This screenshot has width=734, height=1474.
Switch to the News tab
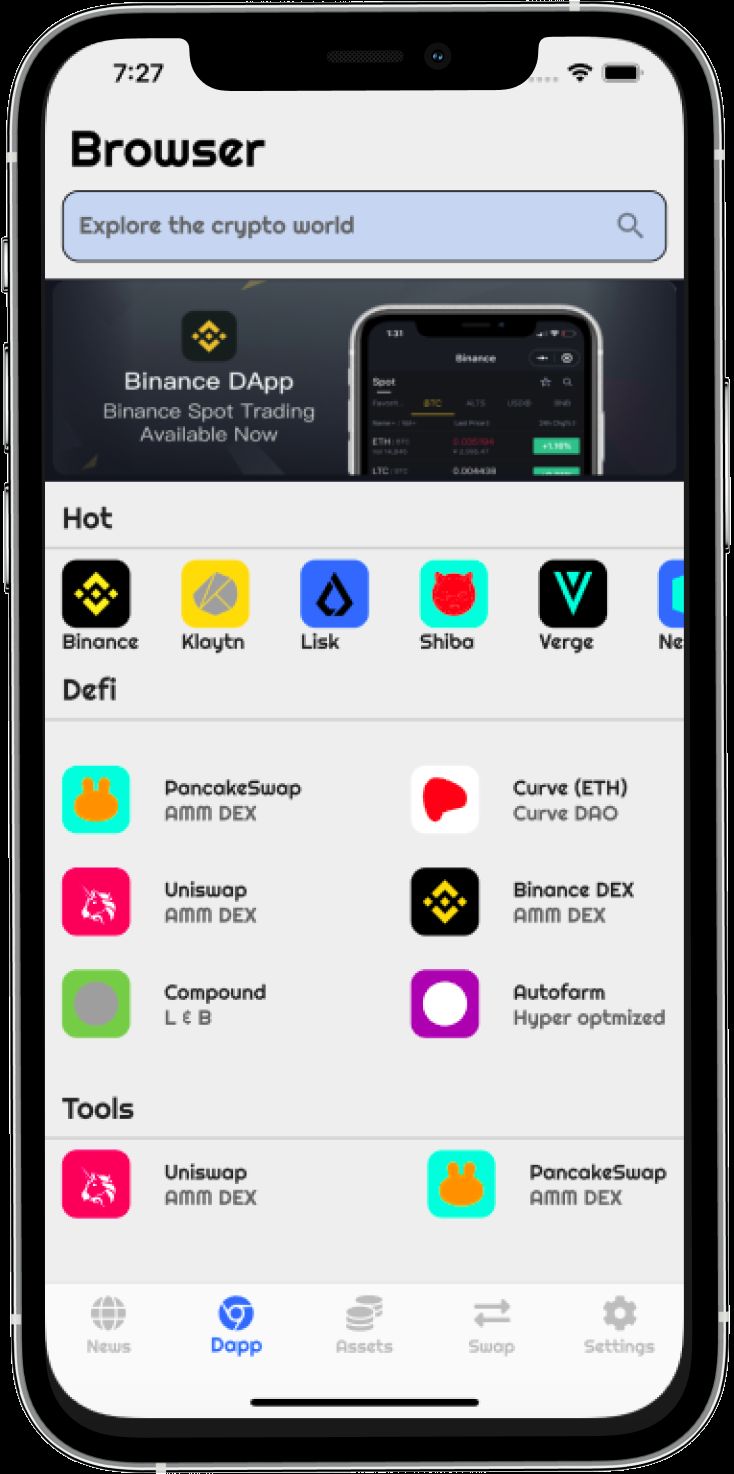108,1325
